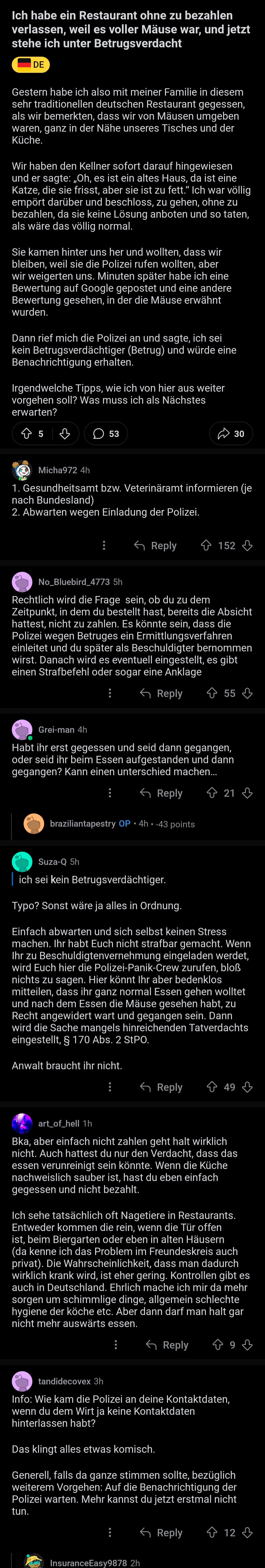265x1568 pixels.
Task: Reply to Suza-Q's comment
Action: coord(161,1087)
